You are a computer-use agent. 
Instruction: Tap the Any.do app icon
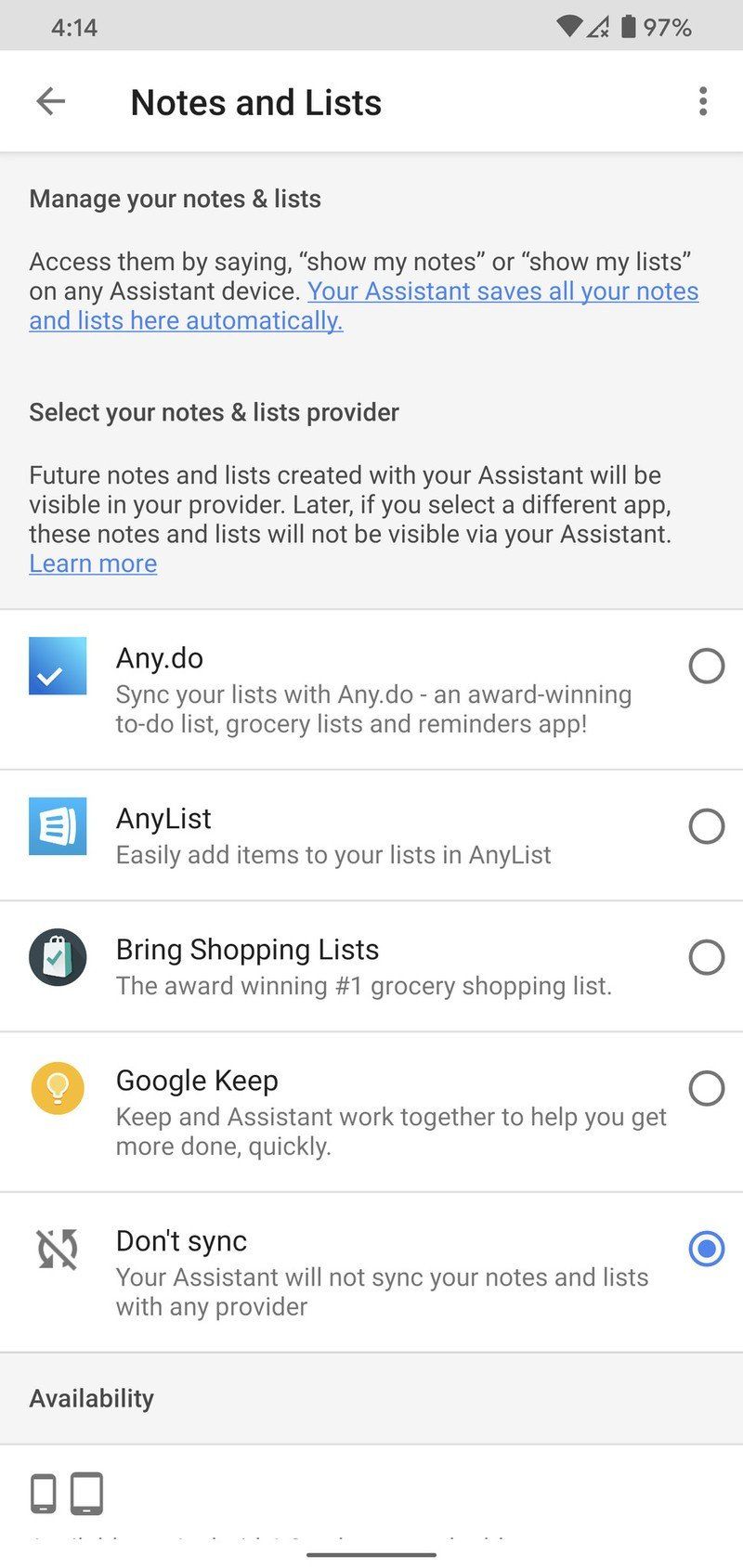point(57,668)
